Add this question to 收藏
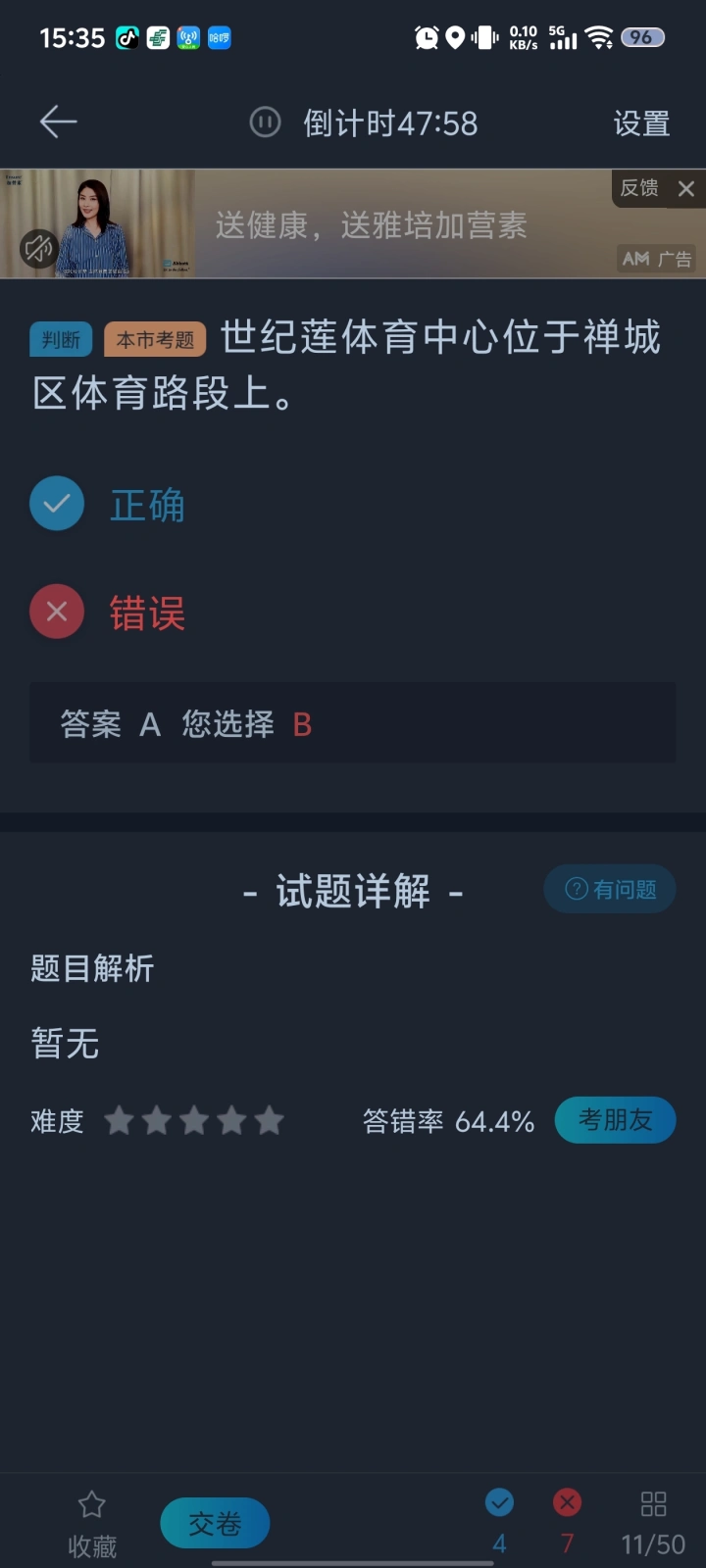The width and height of the screenshot is (706, 1568). coord(92,1524)
